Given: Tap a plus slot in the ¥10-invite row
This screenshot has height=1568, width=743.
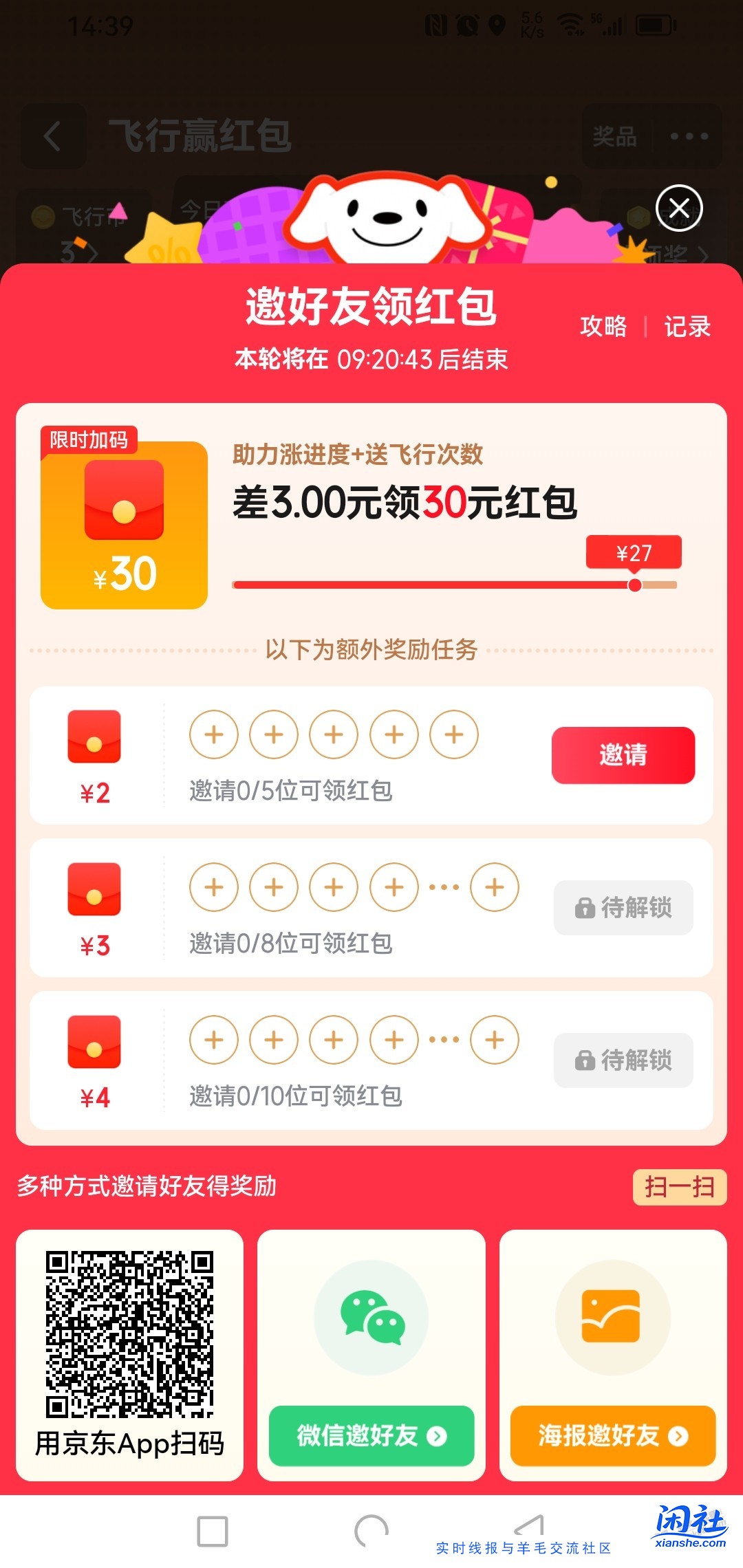Looking at the screenshot, I should coord(214,1040).
